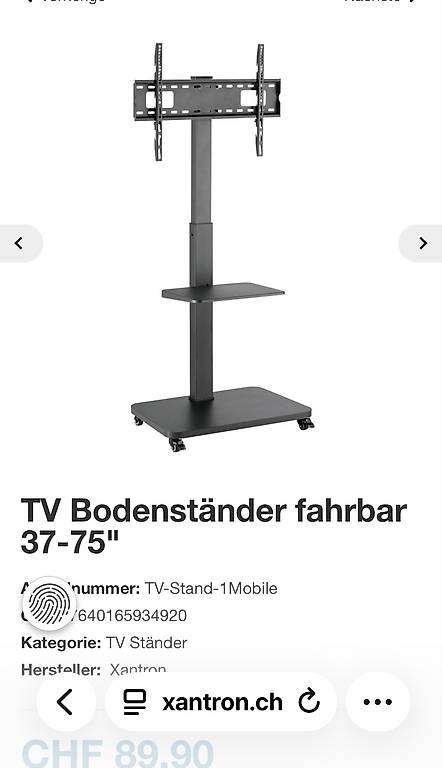Image resolution: width=442 pixels, height=768 pixels.
Task: Open the fingerprint privacy settings button
Action: pos(49,603)
